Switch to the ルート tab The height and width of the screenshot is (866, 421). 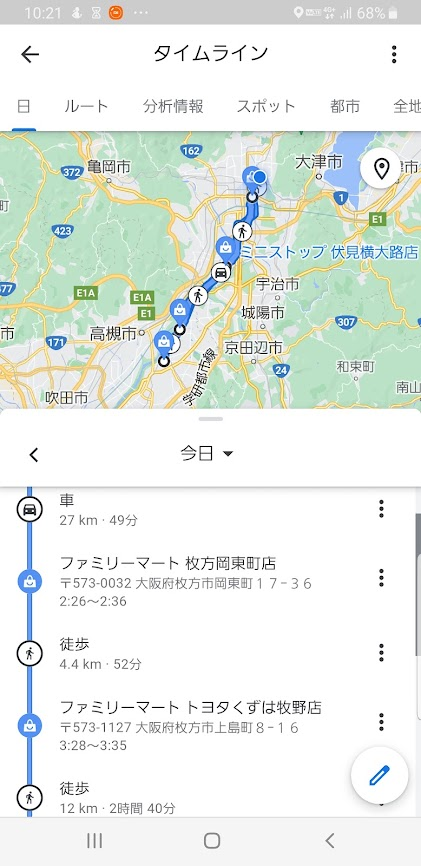(86, 106)
